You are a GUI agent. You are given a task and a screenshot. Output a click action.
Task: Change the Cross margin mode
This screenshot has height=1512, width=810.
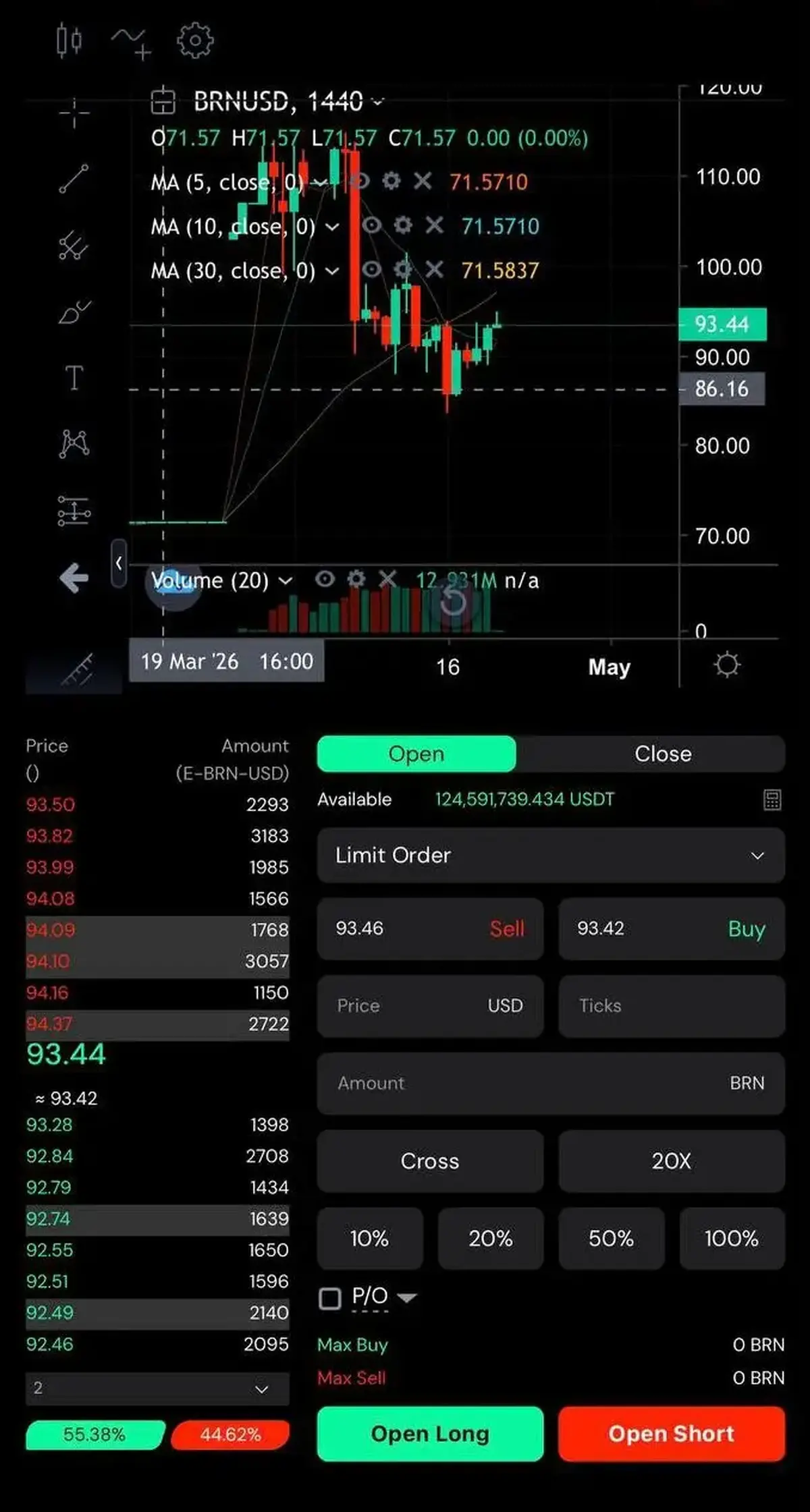point(430,1160)
